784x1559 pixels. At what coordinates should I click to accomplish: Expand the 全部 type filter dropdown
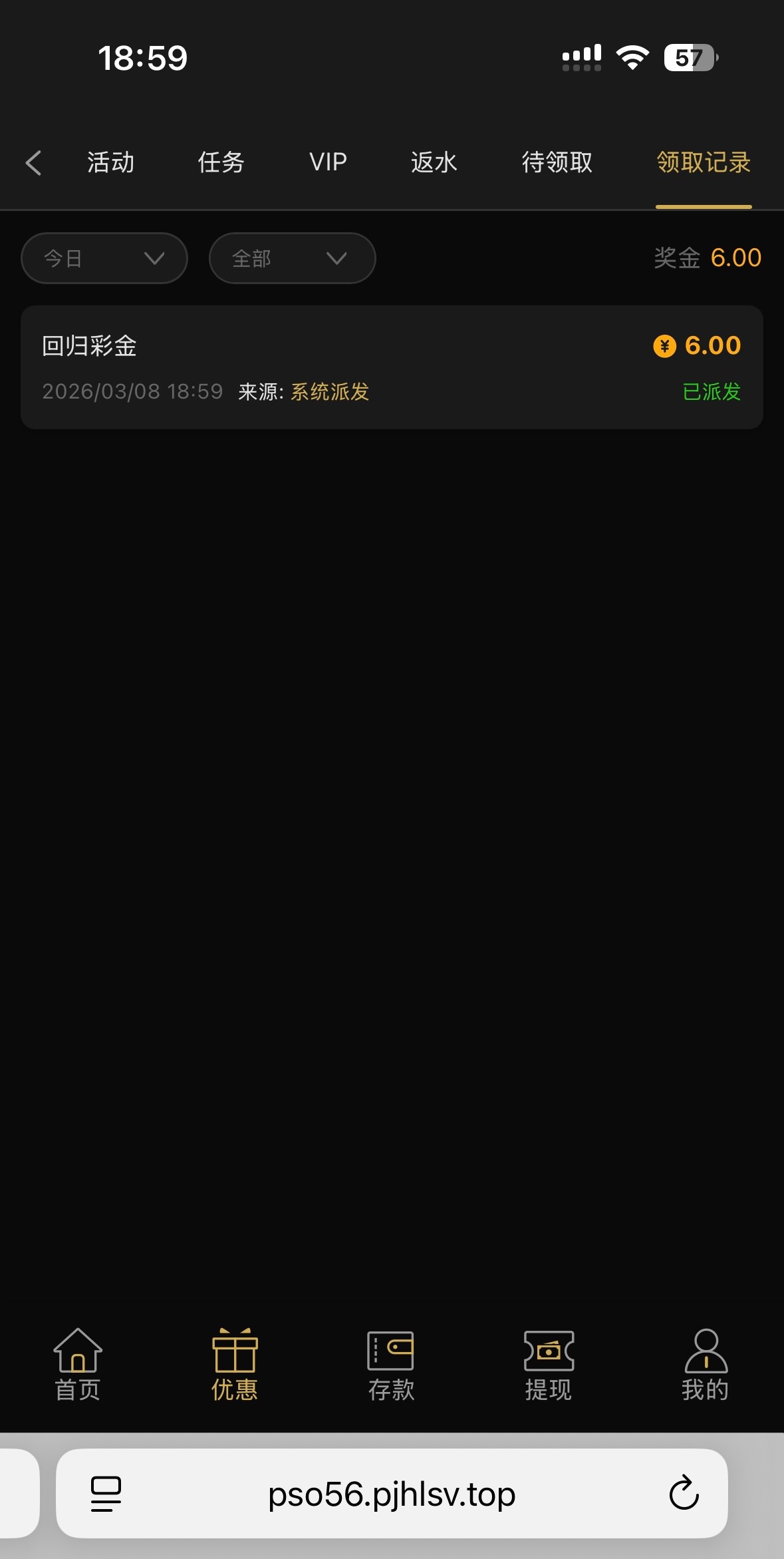click(x=292, y=258)
